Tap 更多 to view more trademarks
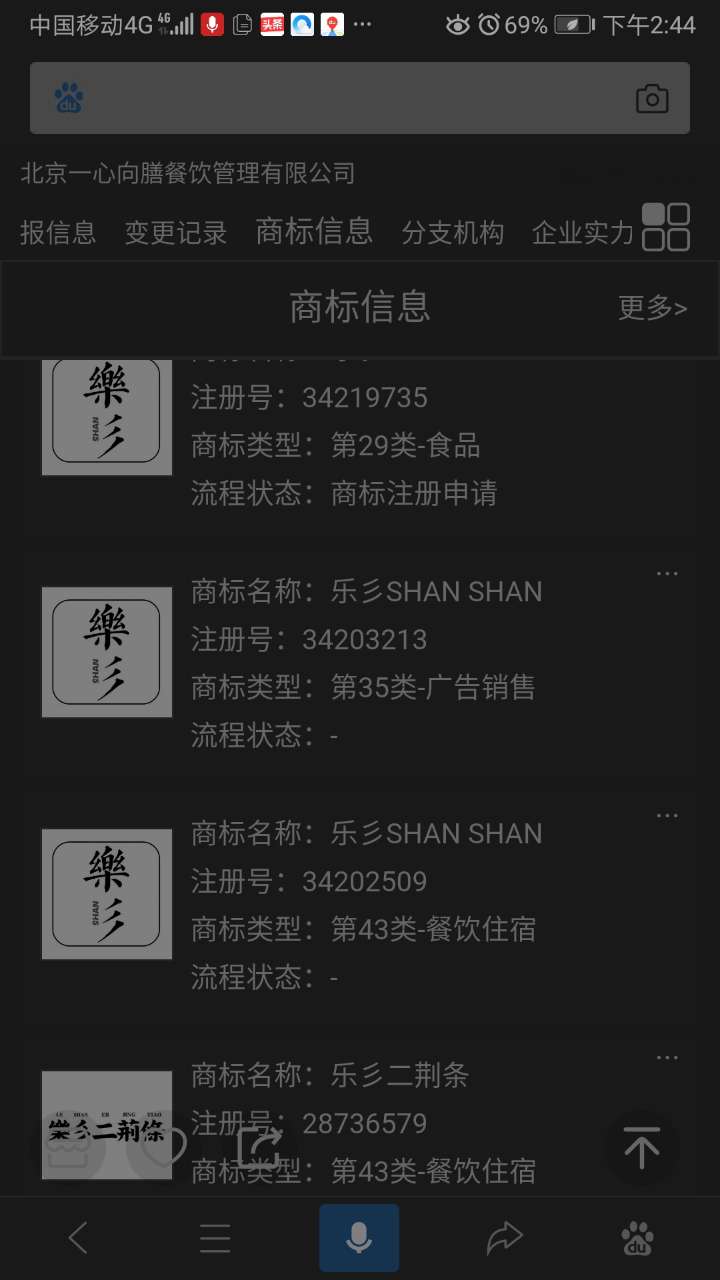720x1280 pixels. click(x=652, y=308)
